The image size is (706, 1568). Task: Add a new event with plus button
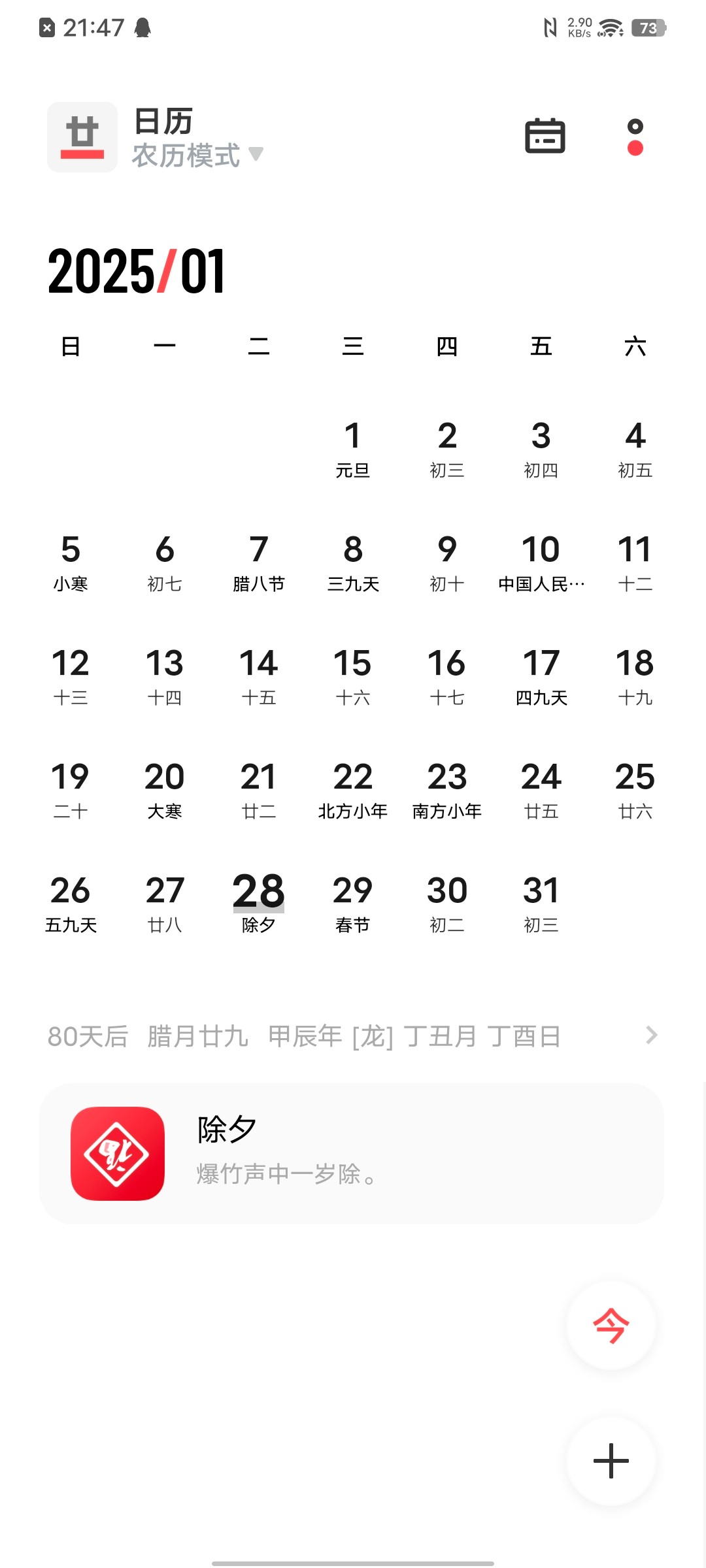611,1461
